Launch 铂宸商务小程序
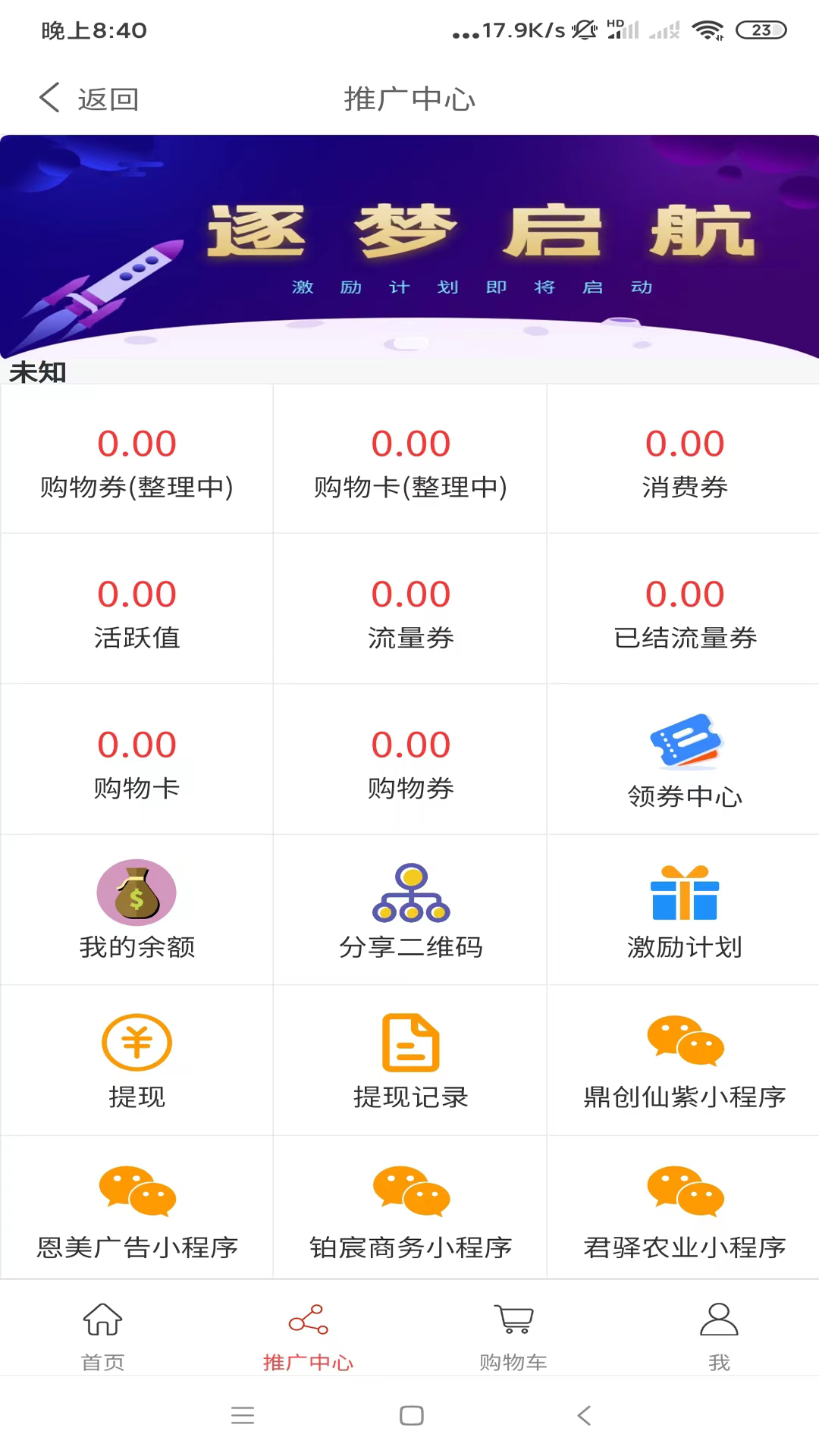819x1456 pixels. coord(410,1210)
